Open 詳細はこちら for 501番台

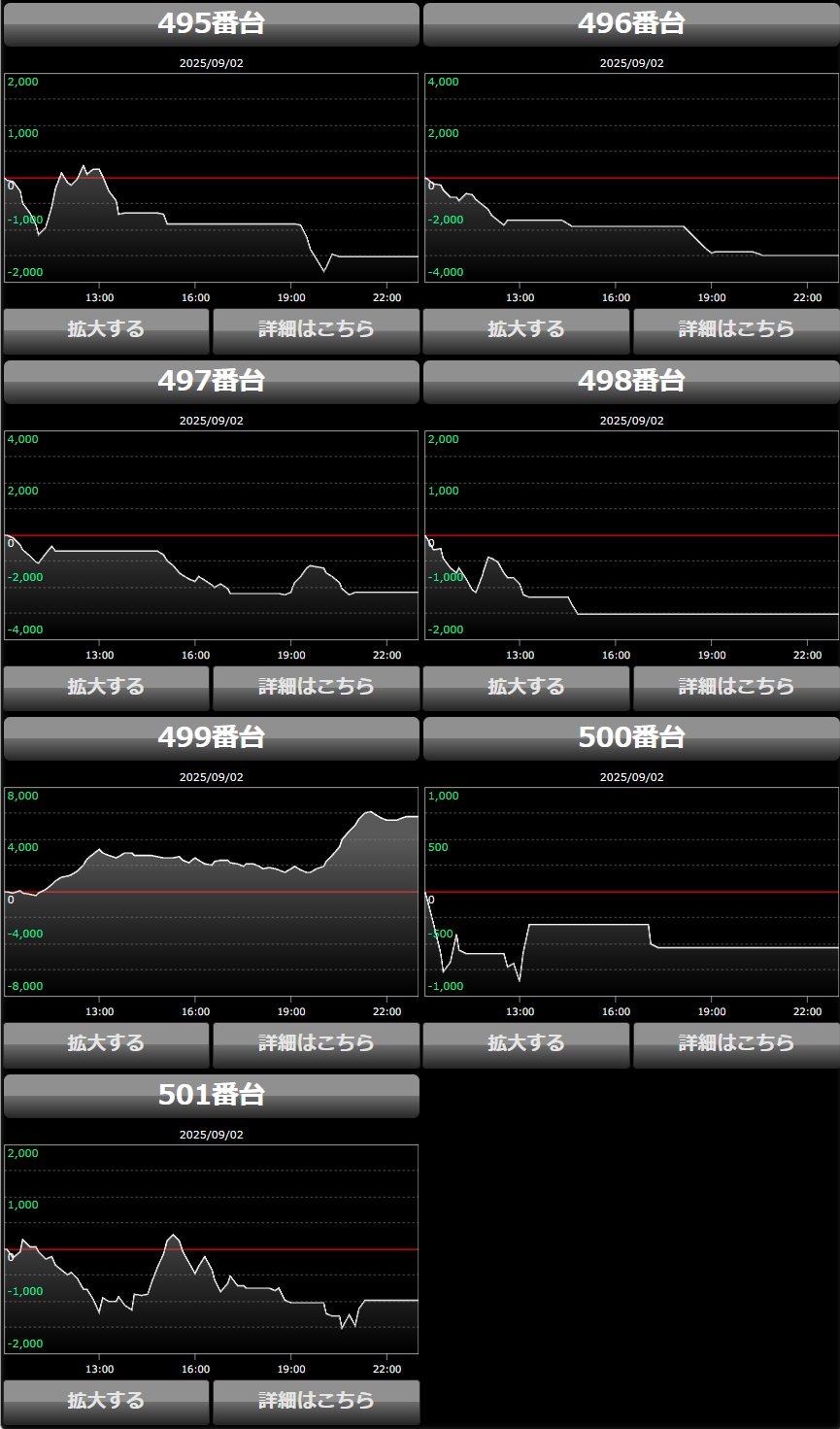[316, 1402]
